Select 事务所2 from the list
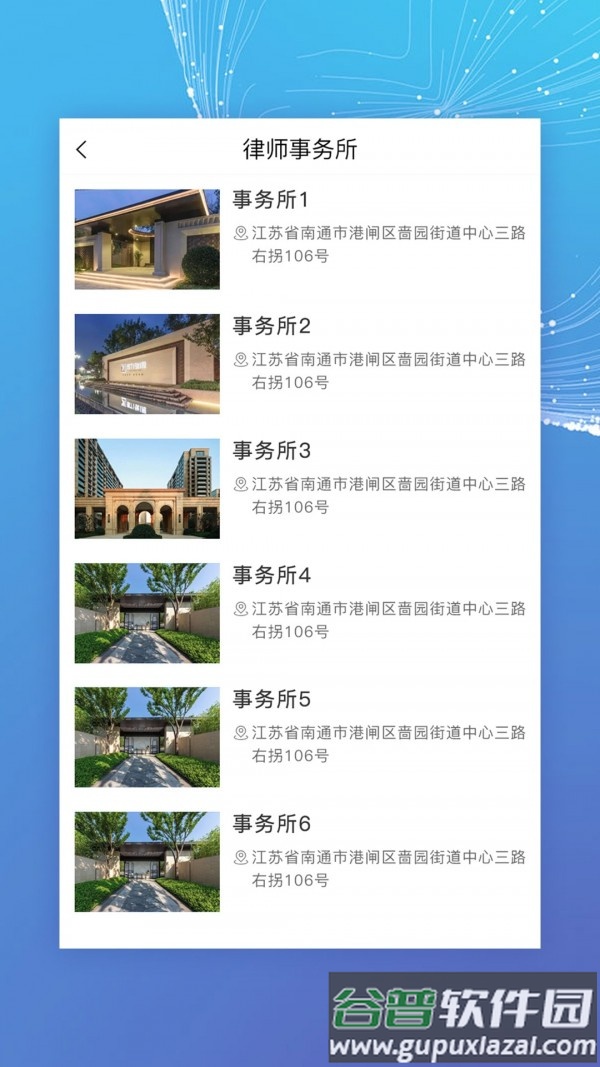 300,364
